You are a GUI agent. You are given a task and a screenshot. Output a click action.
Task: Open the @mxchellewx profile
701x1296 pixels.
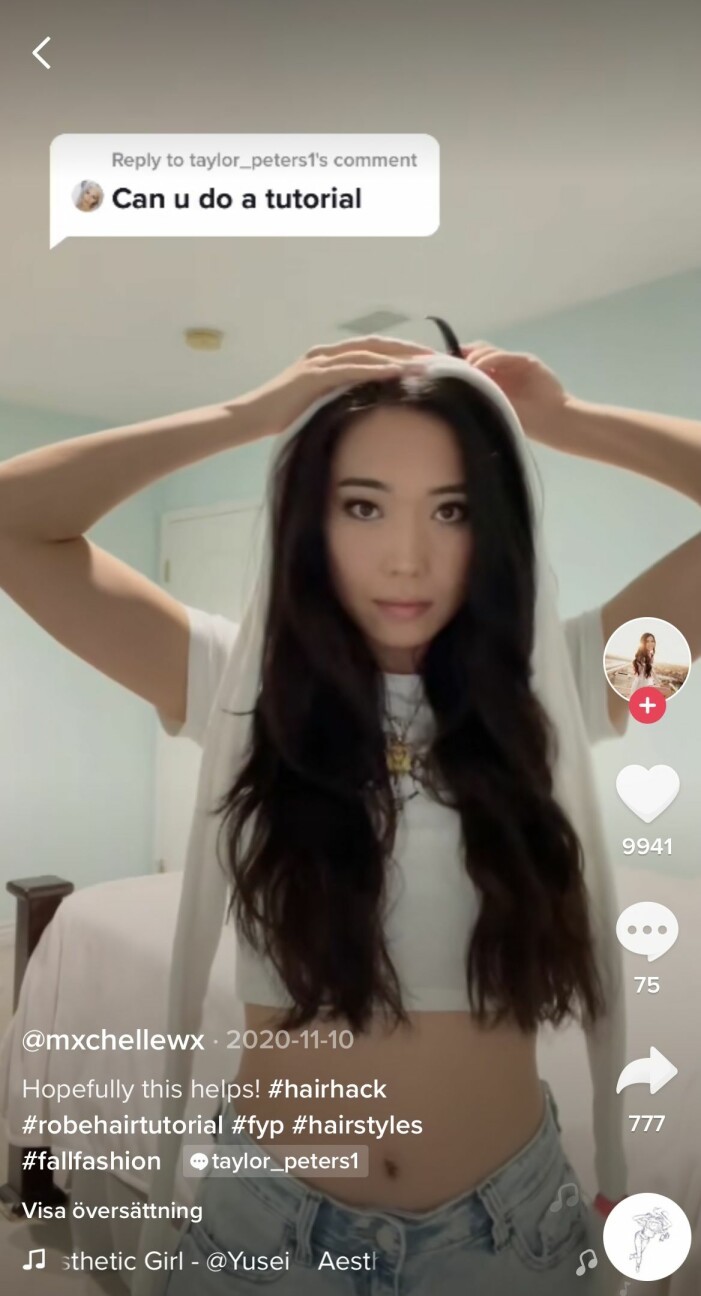112,1040
